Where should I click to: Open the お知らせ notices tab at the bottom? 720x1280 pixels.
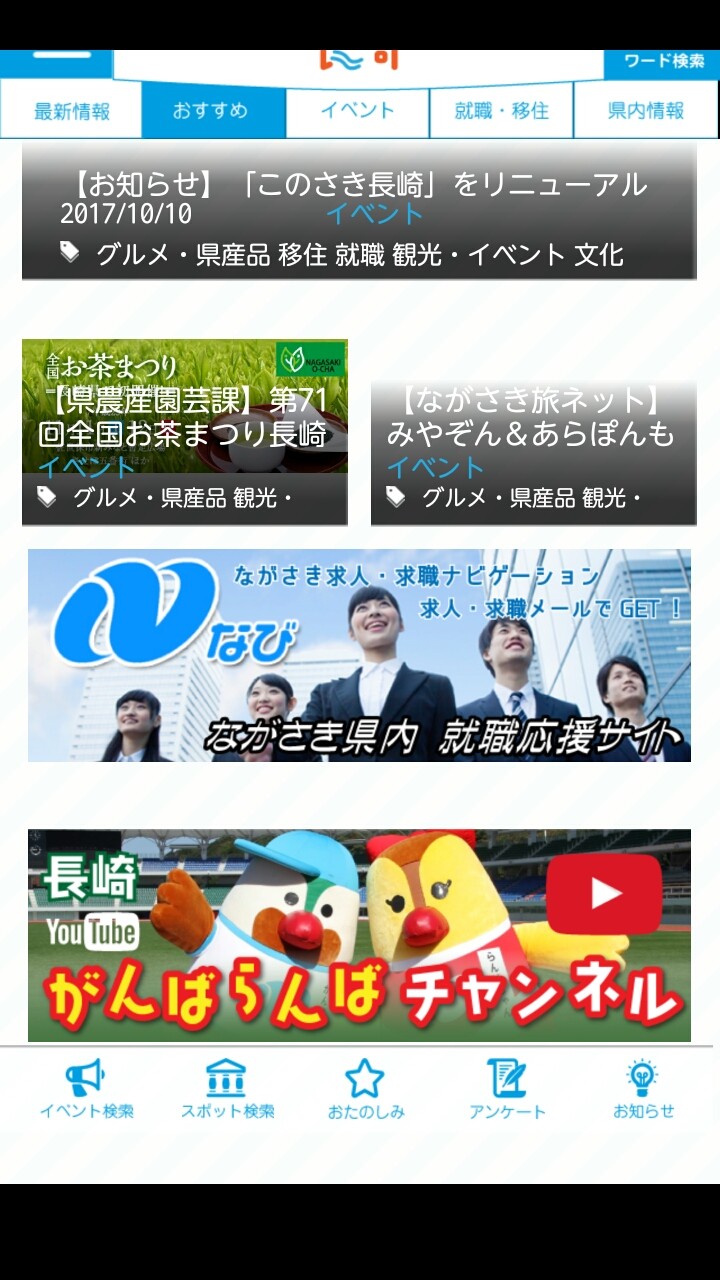(643, 1090)
